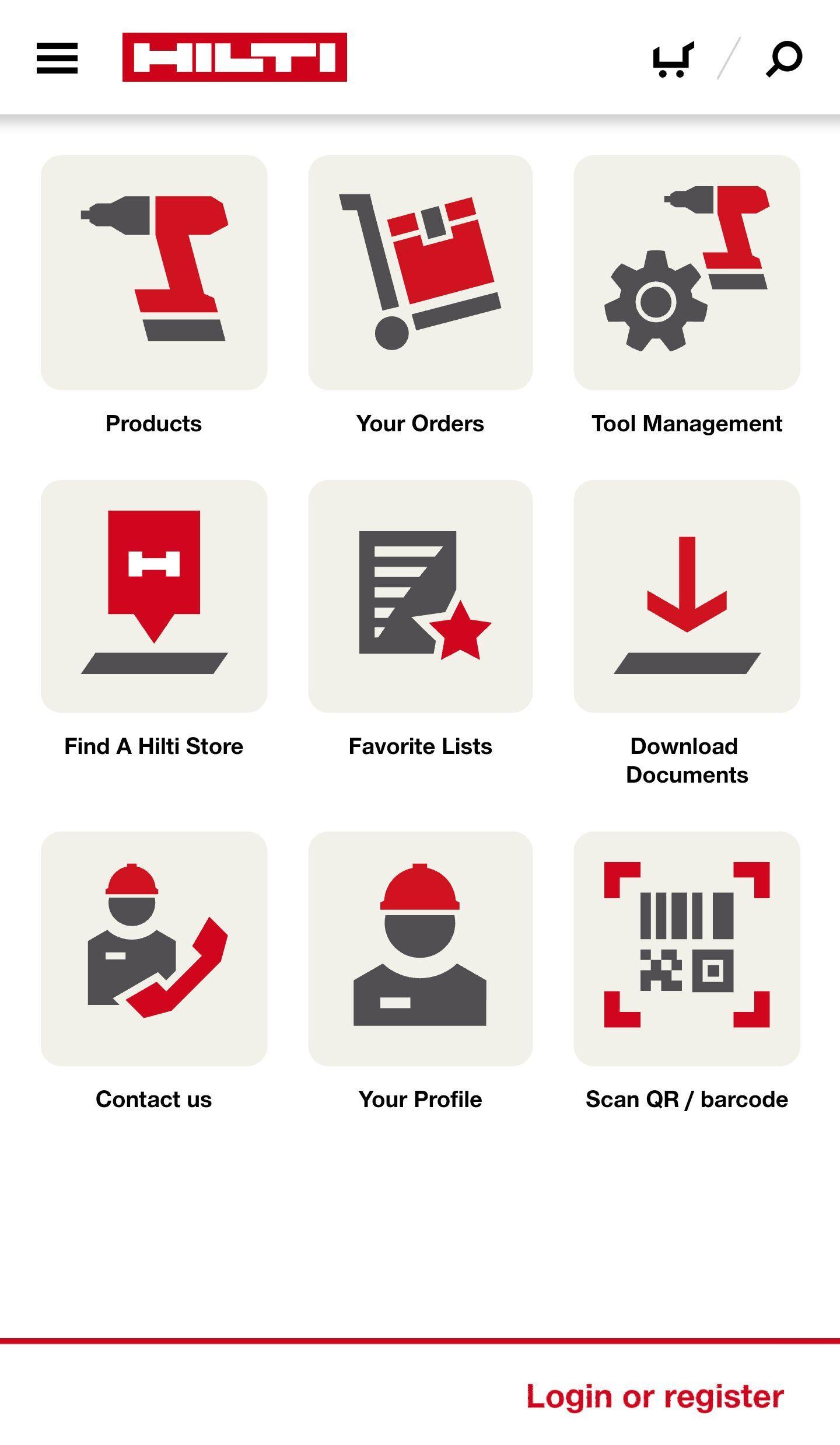
Task: Open Find A Hilti Store
Action: [154, 595]
